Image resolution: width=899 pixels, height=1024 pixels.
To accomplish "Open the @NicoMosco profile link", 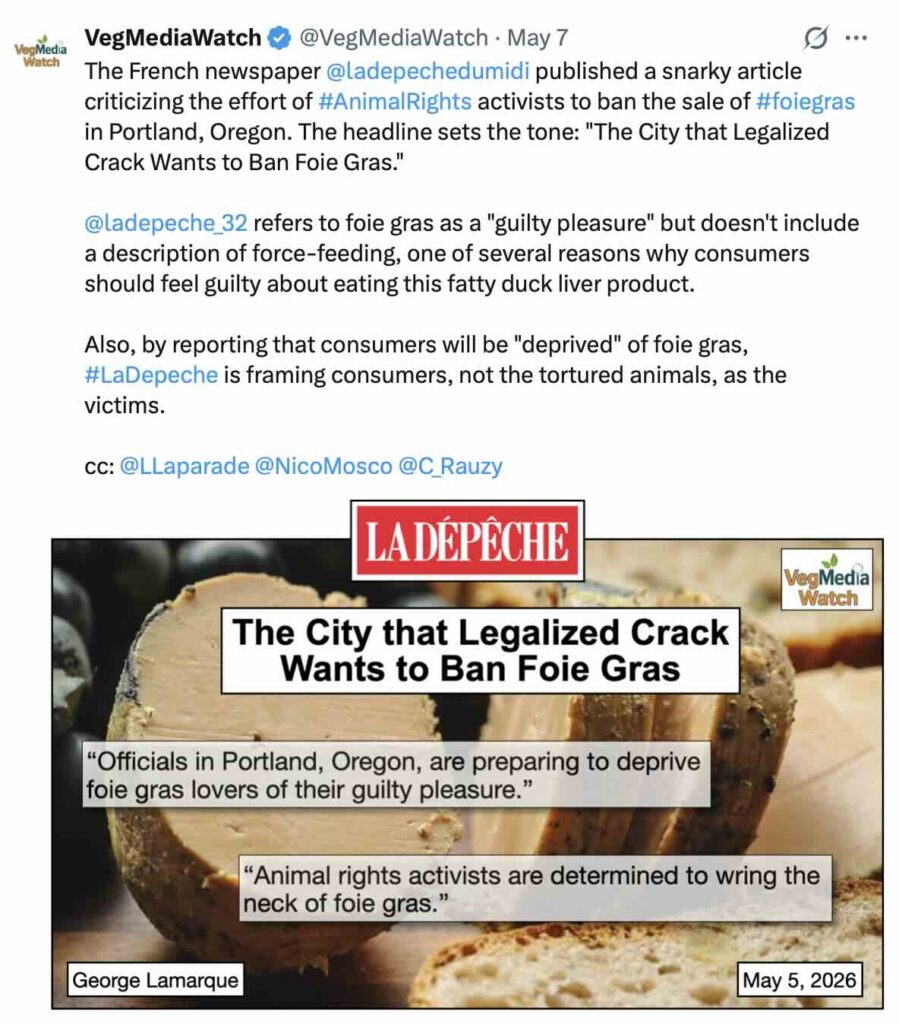I will pyautogui.click(x=324, y=466).
